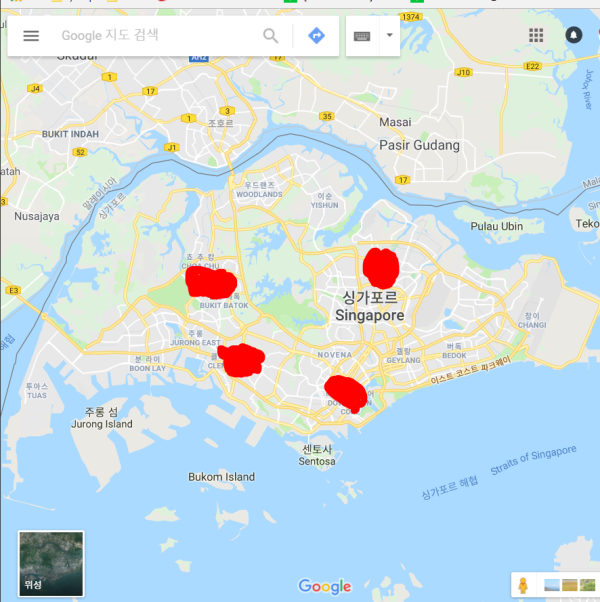The height and width of the screenshot is (602, 600).
Task: Open the notifications bell
Action: point(574,35)
